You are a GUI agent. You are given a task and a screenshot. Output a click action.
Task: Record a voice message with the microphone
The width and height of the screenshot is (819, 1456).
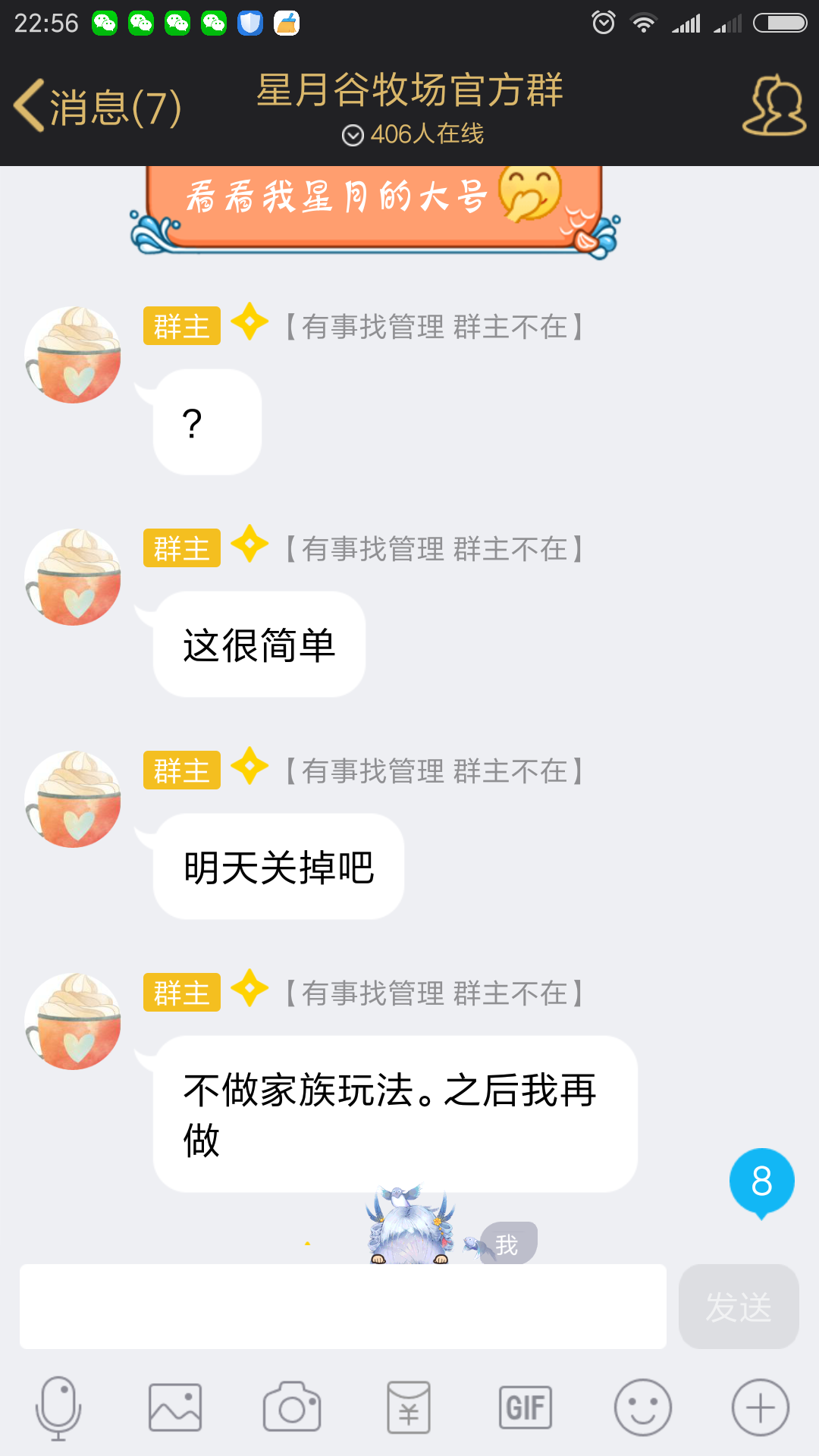pos(58,1407)
